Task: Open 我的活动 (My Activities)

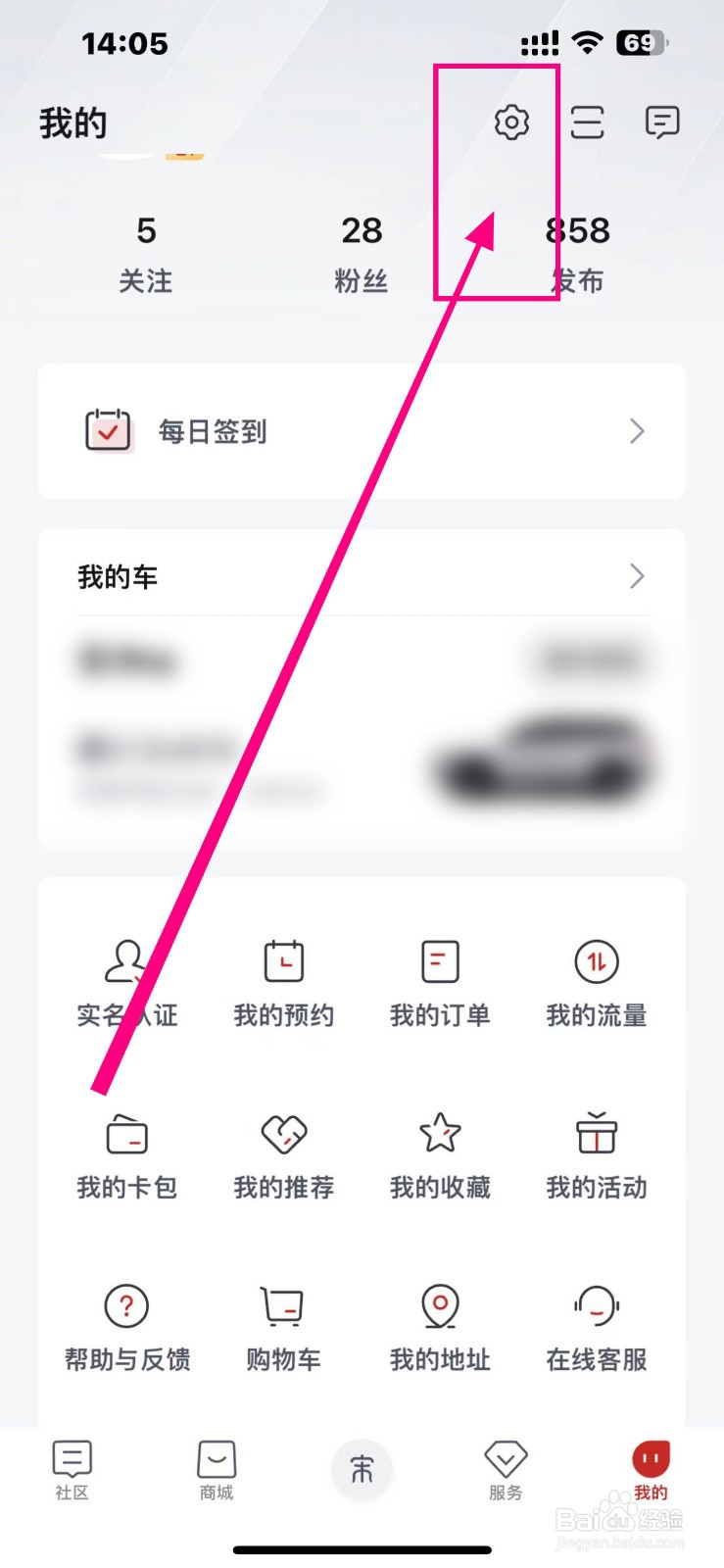Action: [x=596, y=1151]
